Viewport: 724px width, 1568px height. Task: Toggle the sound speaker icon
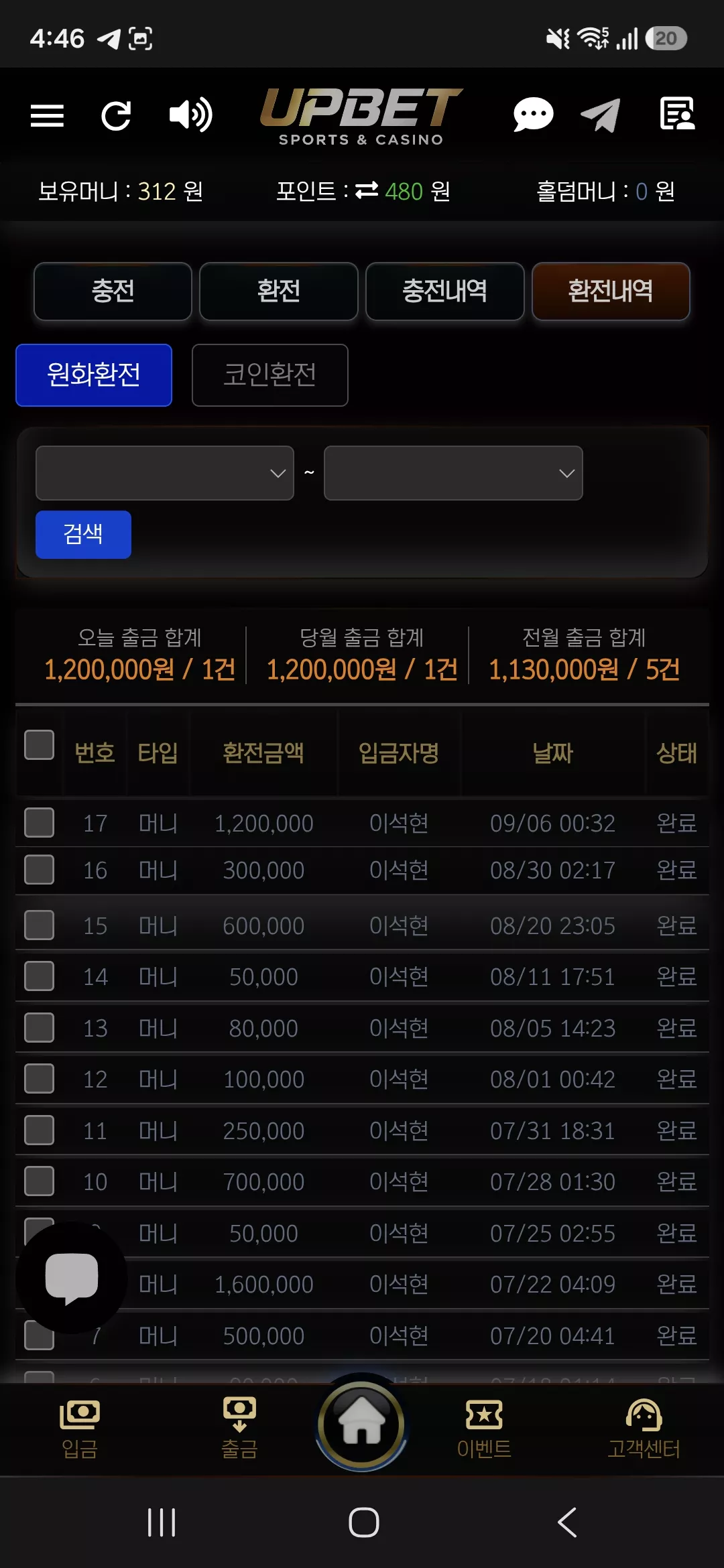click(x=190, y=115)
